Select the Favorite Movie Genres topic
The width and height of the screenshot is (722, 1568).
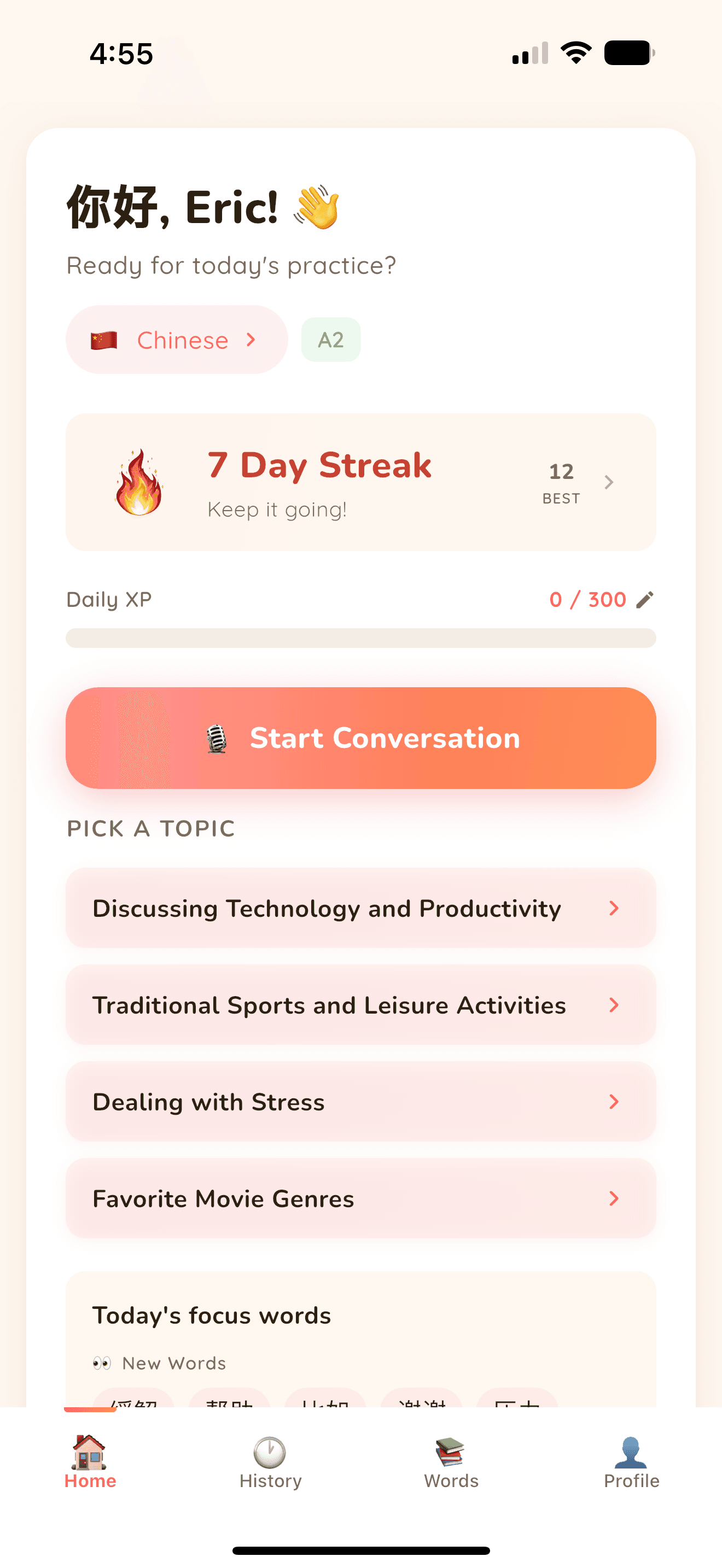(x=361, y=1198)
